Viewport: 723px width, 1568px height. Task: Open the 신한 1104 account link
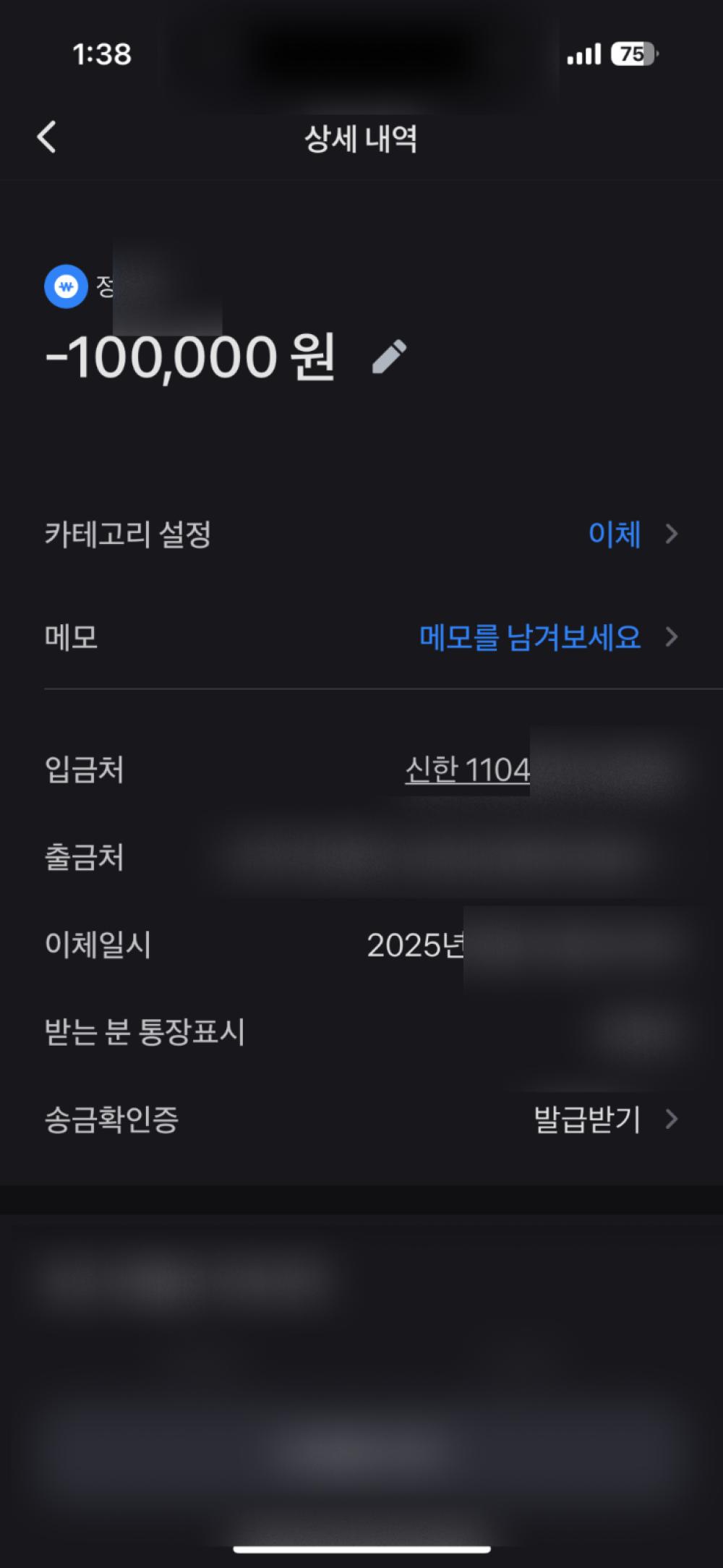click(x=468, y=770)
